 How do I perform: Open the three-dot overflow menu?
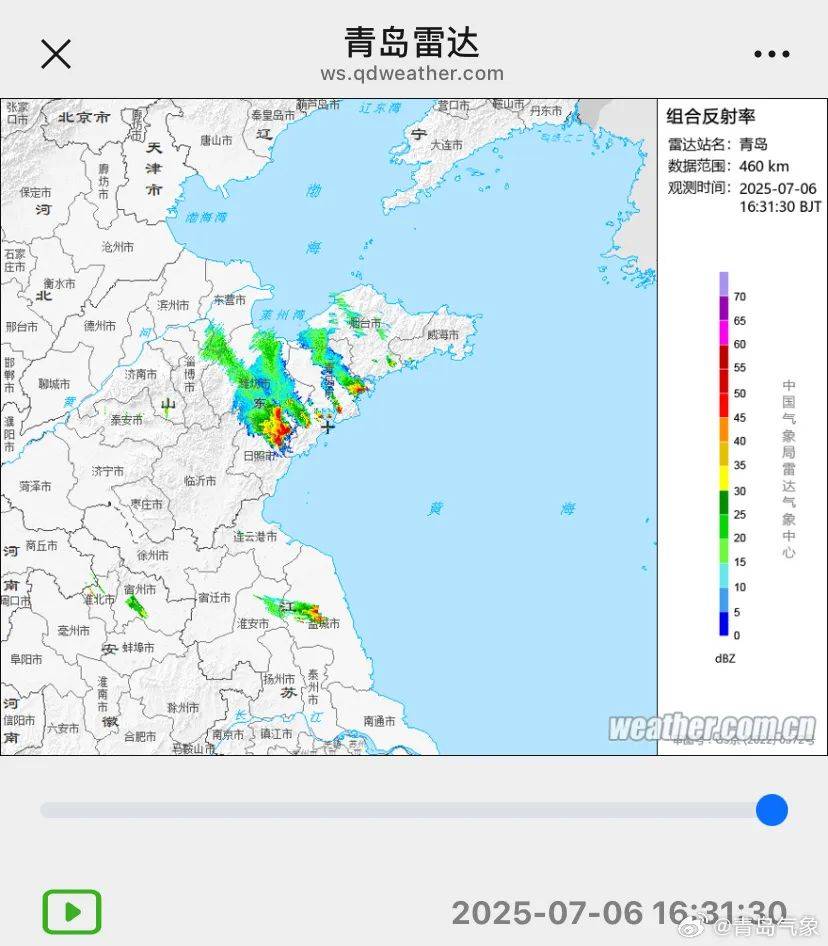tap(771, 54)
